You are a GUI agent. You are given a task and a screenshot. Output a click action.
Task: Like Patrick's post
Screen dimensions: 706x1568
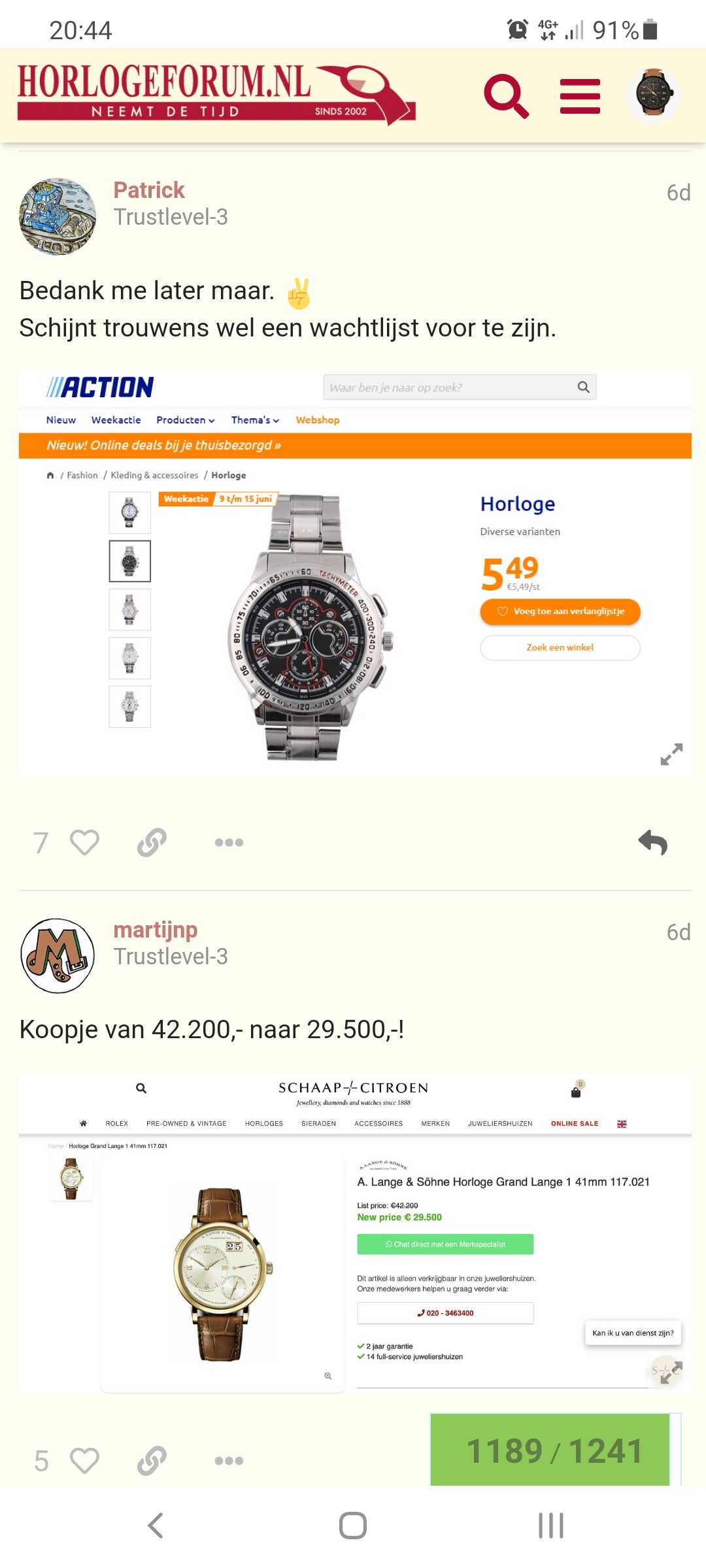coord(84,843)
